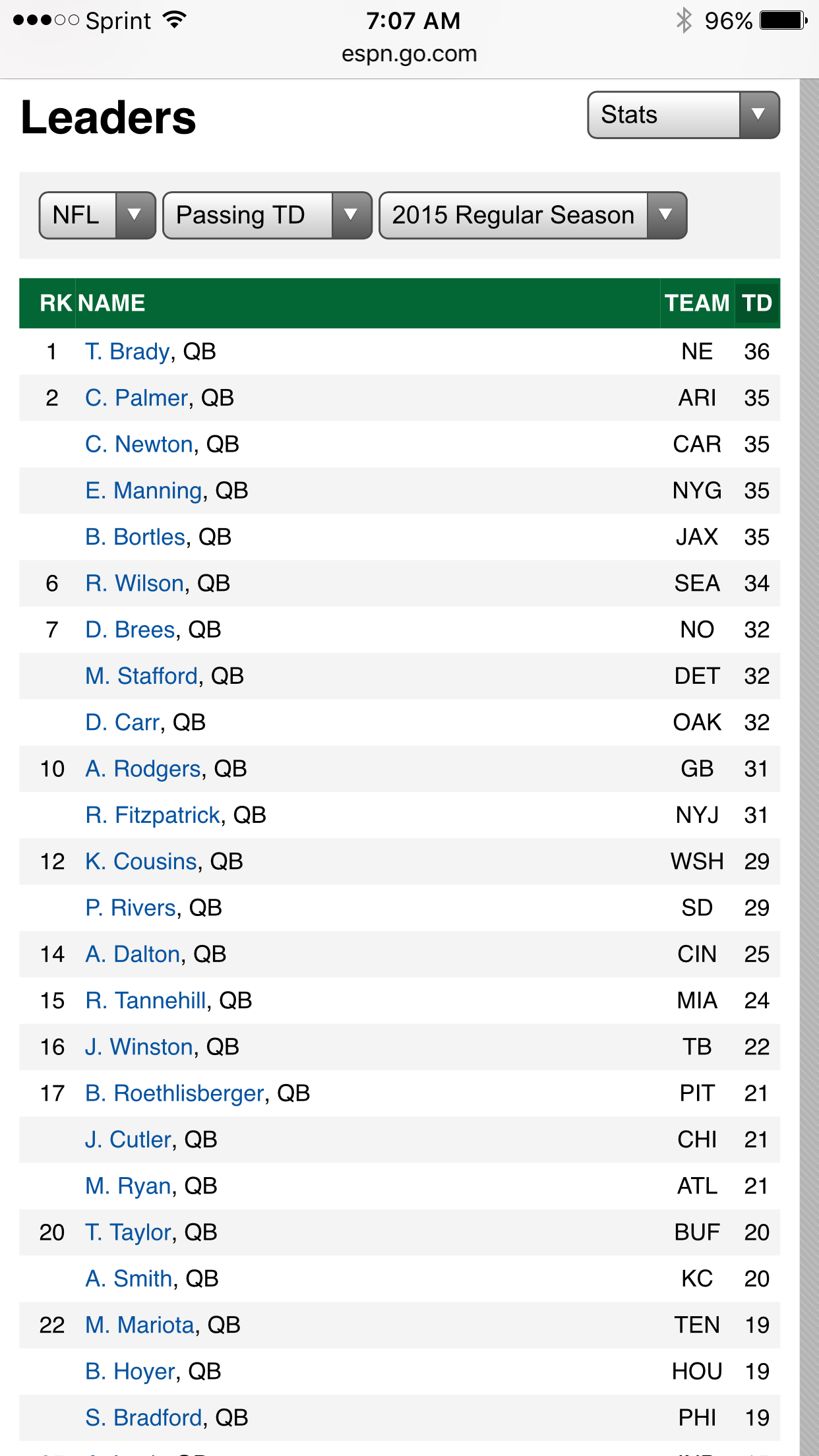819x1456 pixels.
Task: Open S. Bradford's player profile
Action: 144,1418
